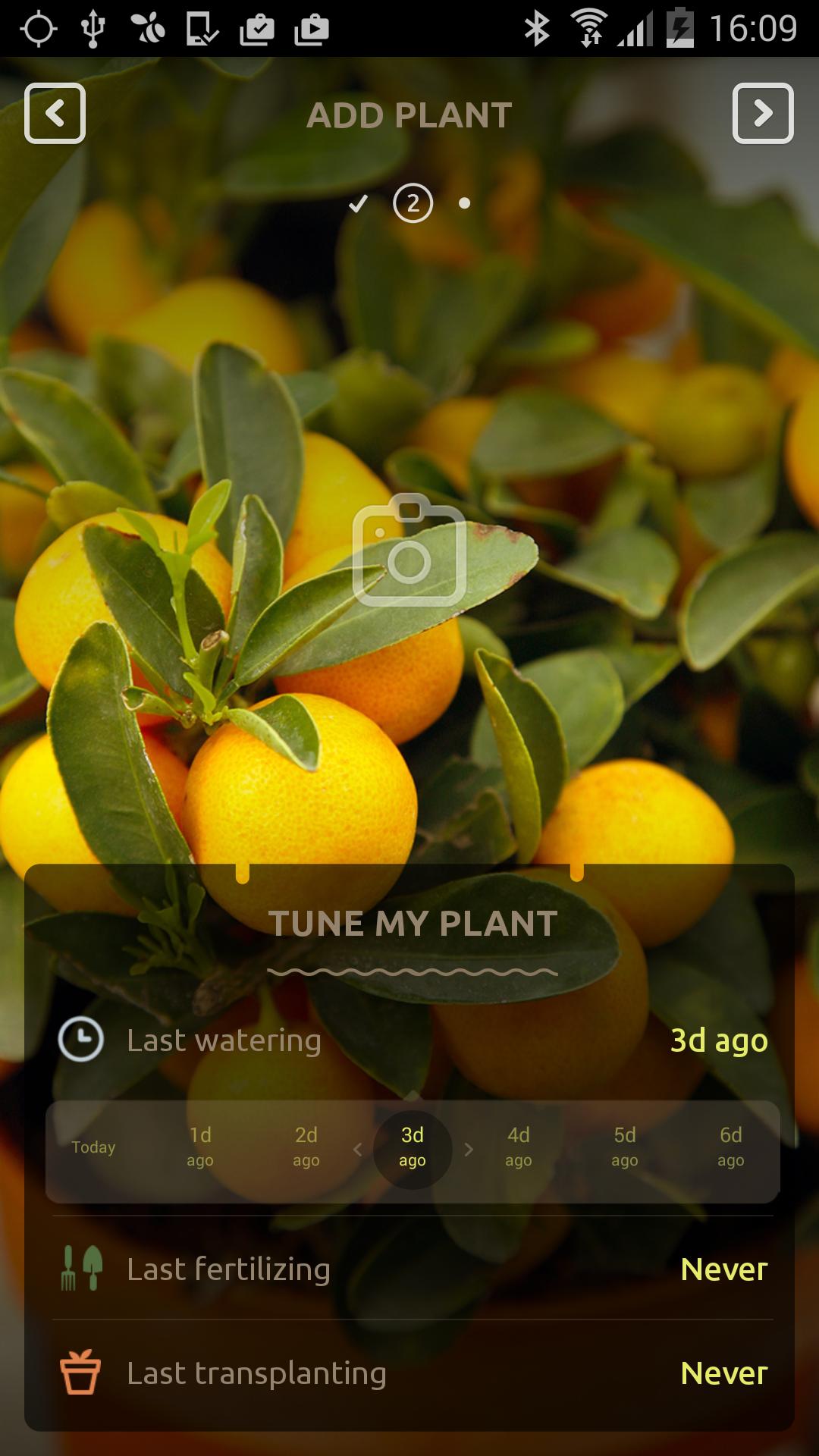Tap the checkmark step indicator
This screenshot has width=819, height=1456.
coord(361,203)
